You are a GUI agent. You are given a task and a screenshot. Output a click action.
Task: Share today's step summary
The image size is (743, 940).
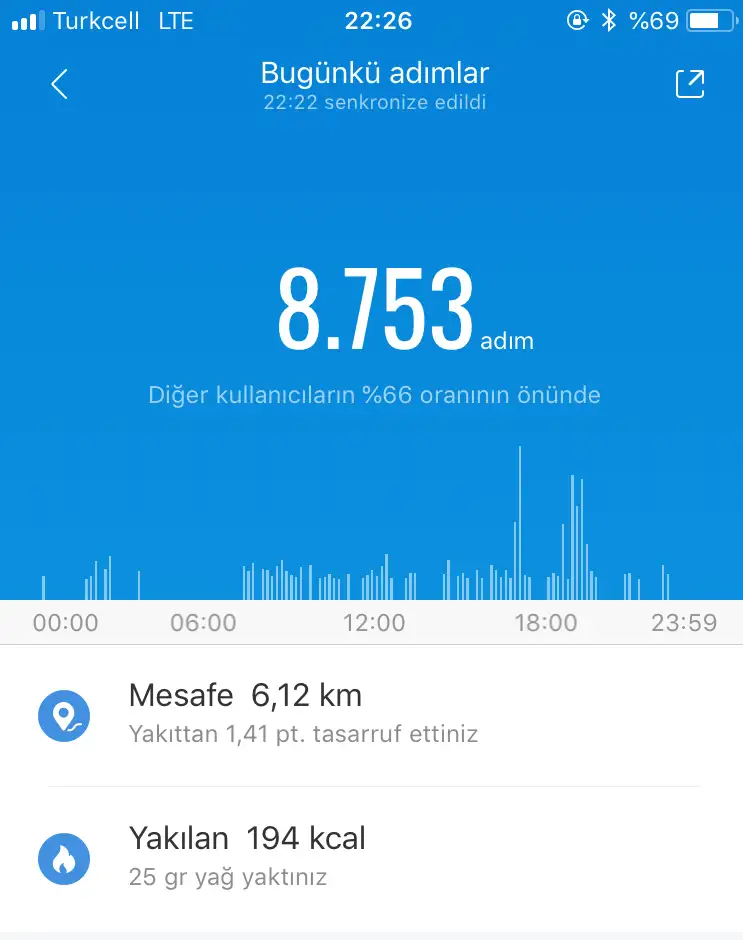[690, 85]
